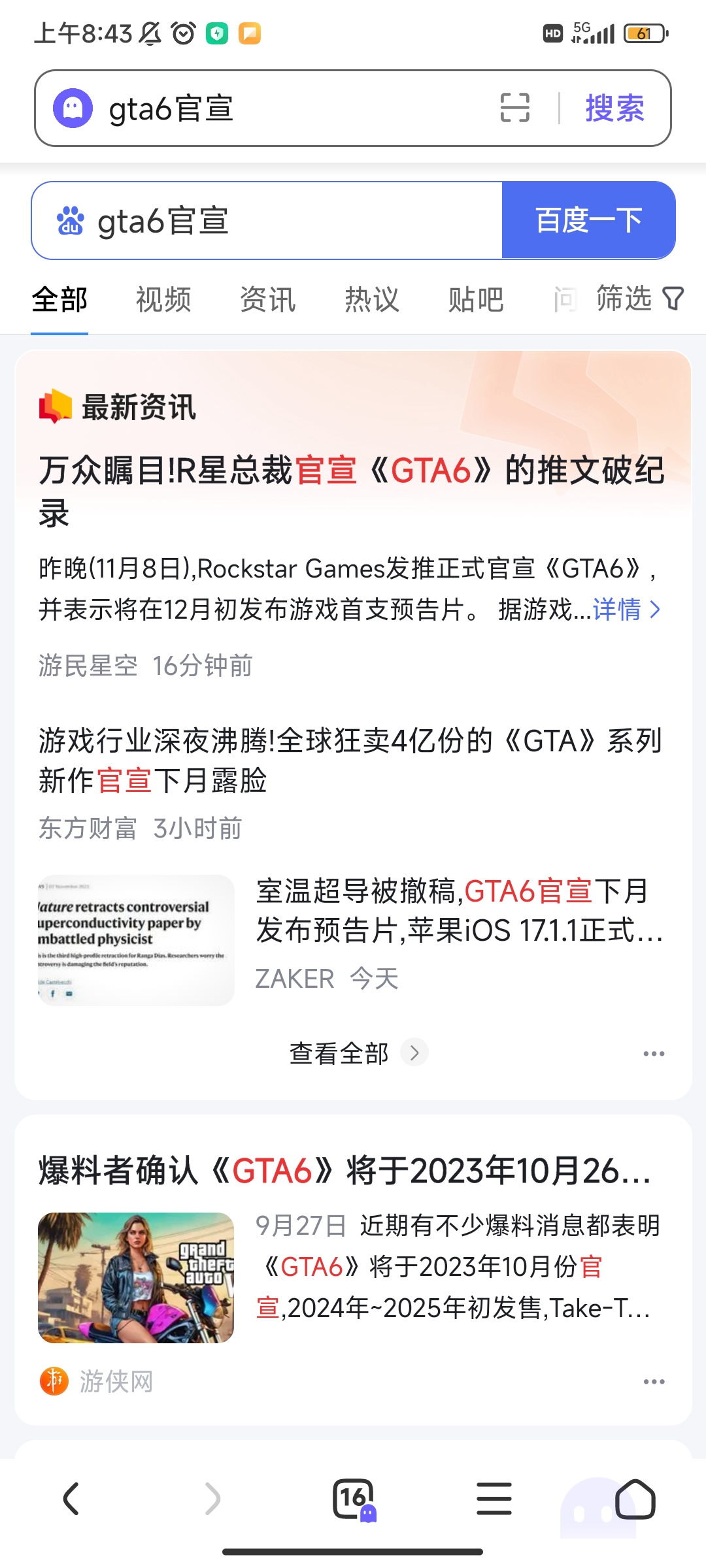Open the browser menu icon

click(x=494, y=1499)
